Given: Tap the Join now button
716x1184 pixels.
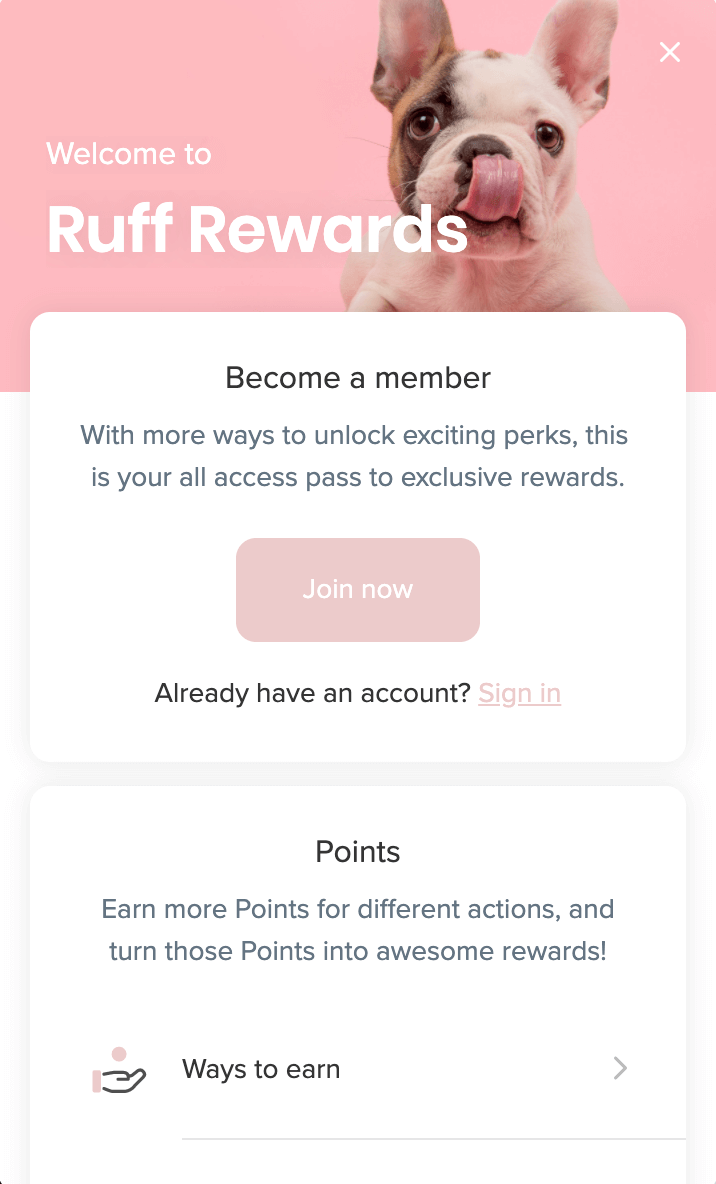Looking at the screenshot, I should [358, 590].
